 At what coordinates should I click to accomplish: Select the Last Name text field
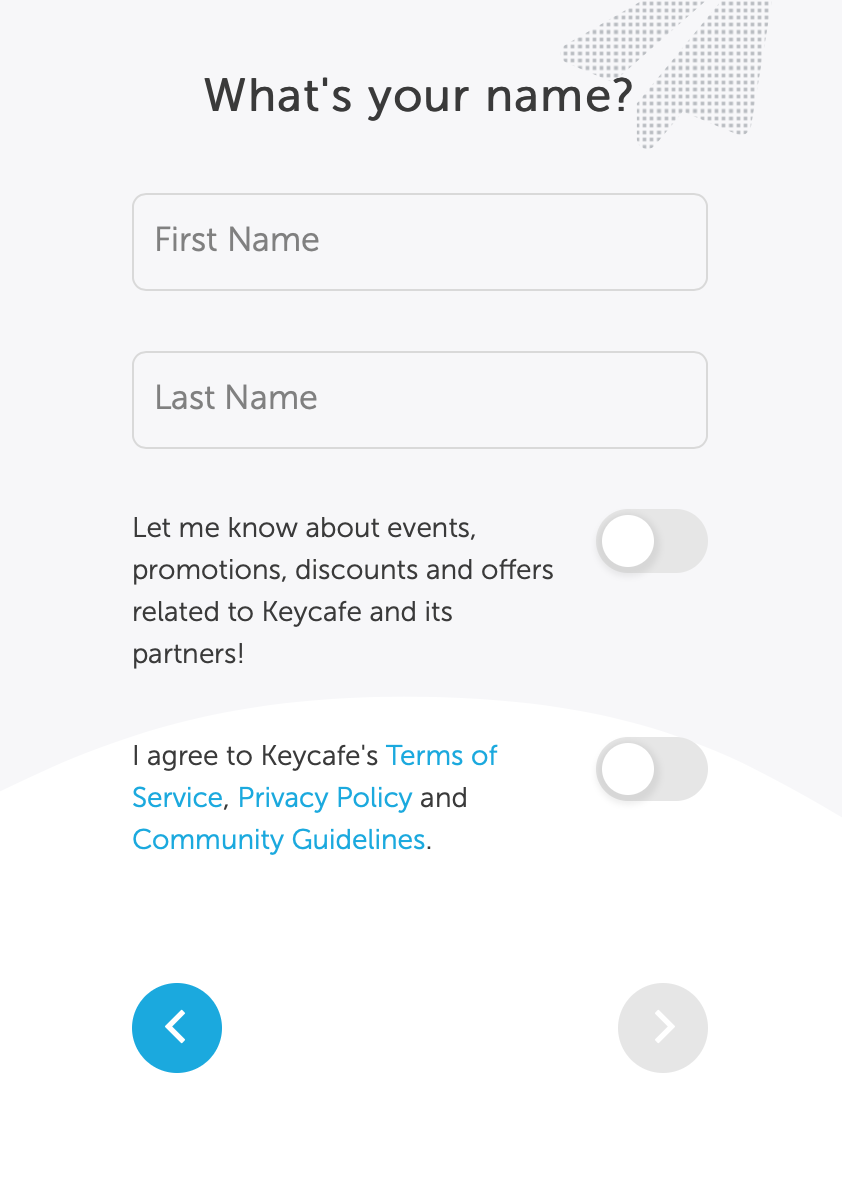tap(419, 400)
